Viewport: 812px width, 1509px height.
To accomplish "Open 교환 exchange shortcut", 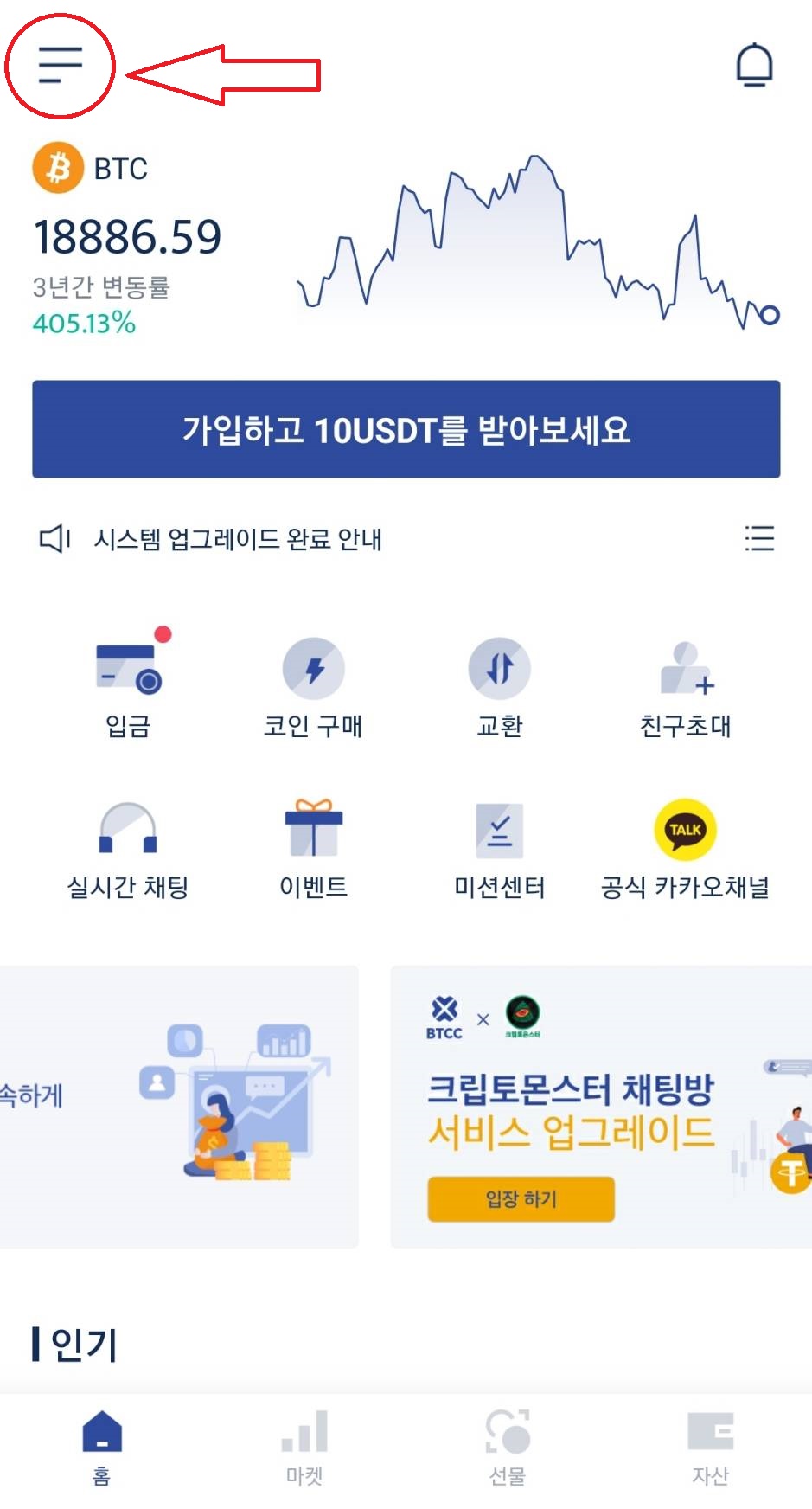I will [x=499, y=684].
